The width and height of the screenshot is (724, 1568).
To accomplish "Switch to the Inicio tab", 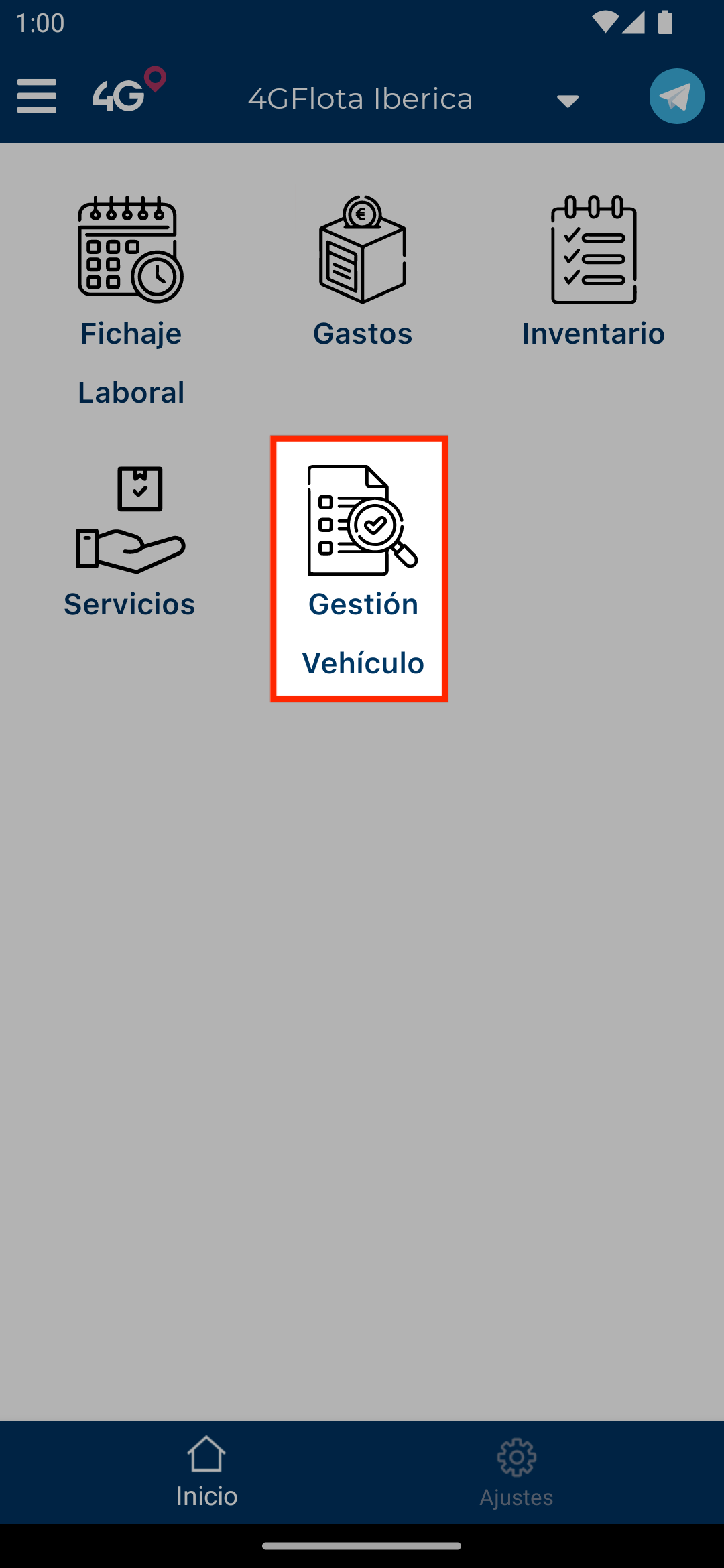I will pos(206,1472).
